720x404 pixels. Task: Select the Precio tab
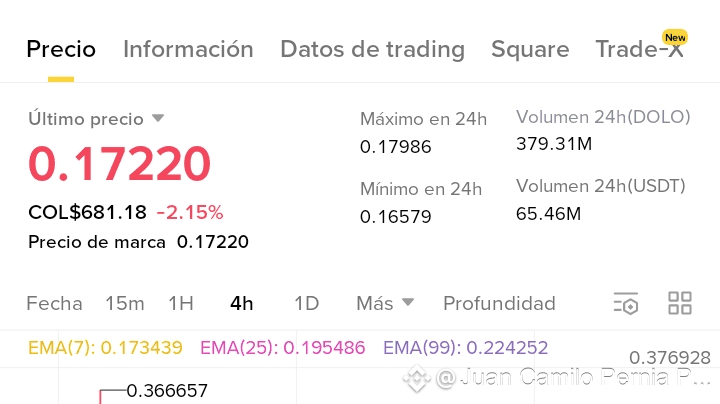pos(61,49)
